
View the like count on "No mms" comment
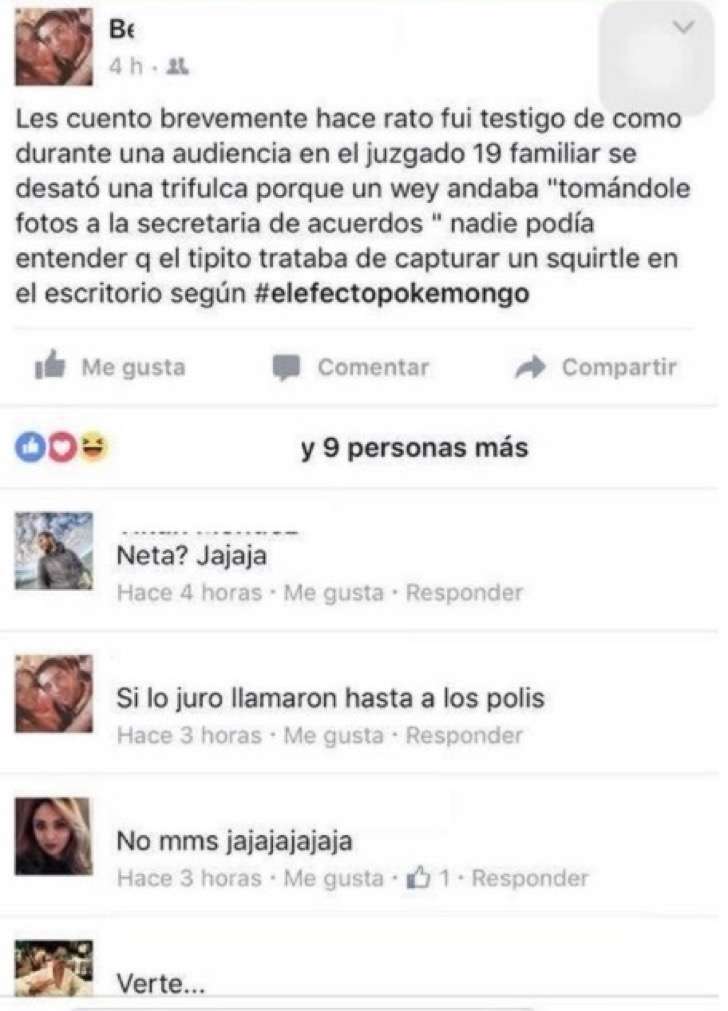[x=430, y=878]
